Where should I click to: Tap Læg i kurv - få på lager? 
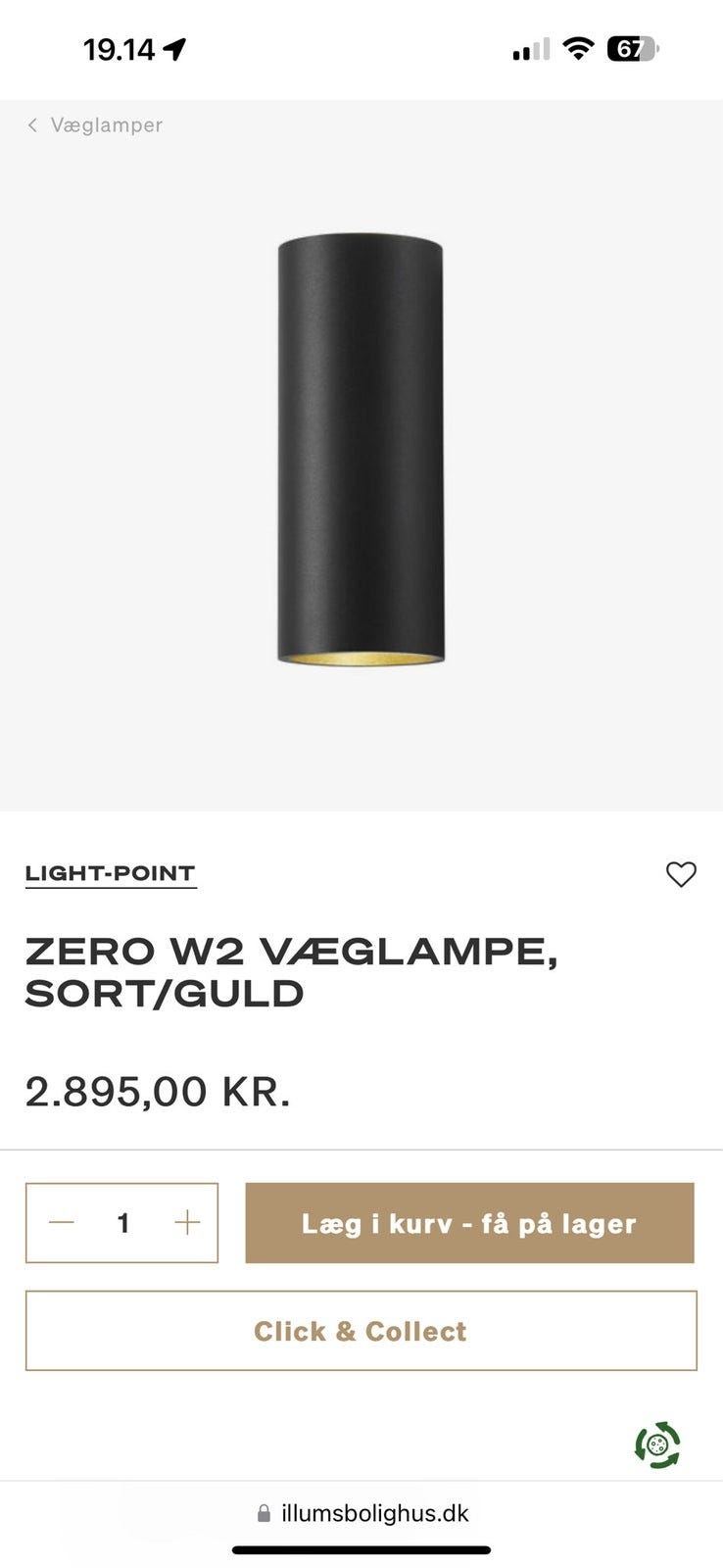469,1223
